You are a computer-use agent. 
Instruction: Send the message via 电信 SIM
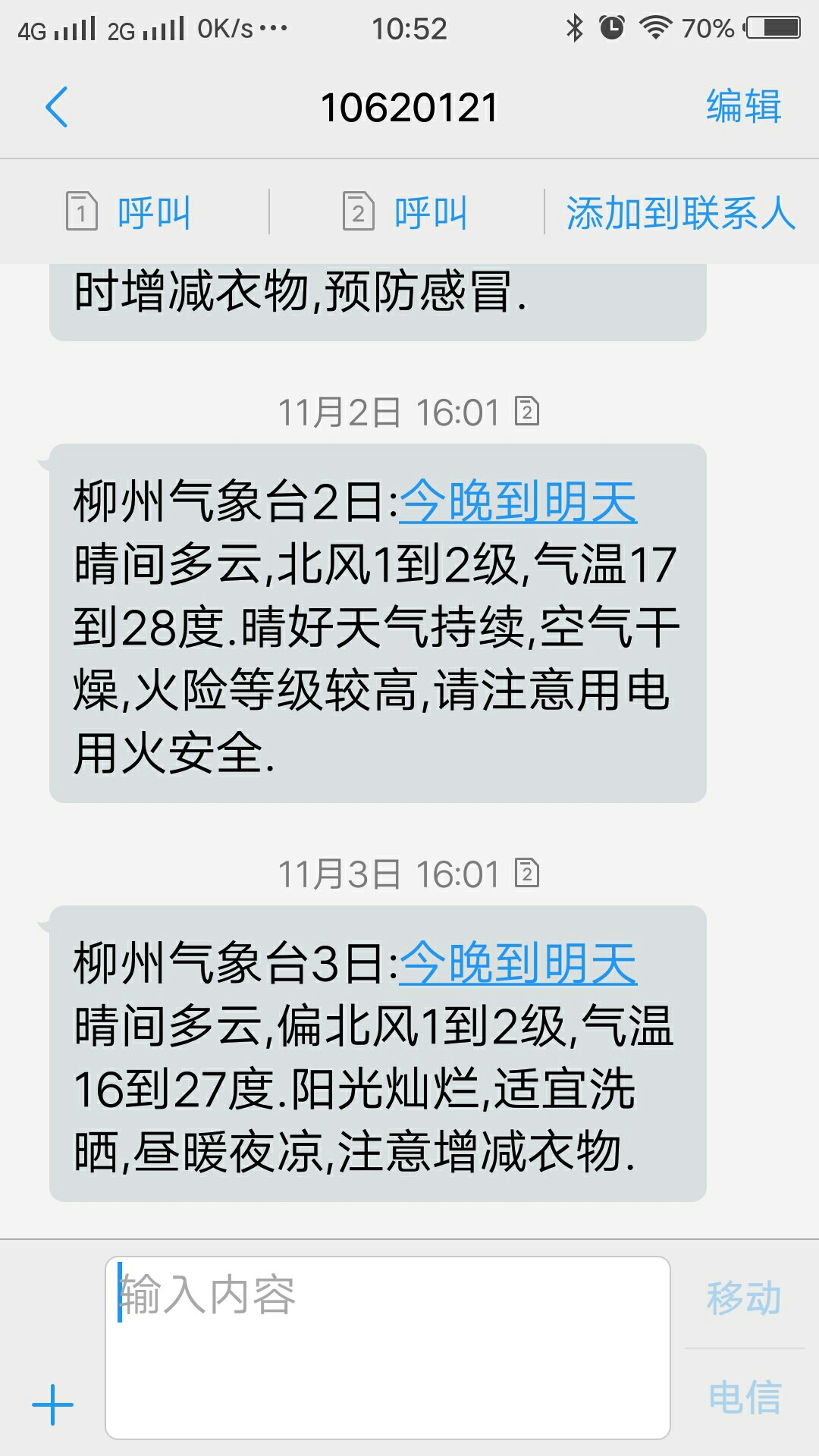(744, 1397)
